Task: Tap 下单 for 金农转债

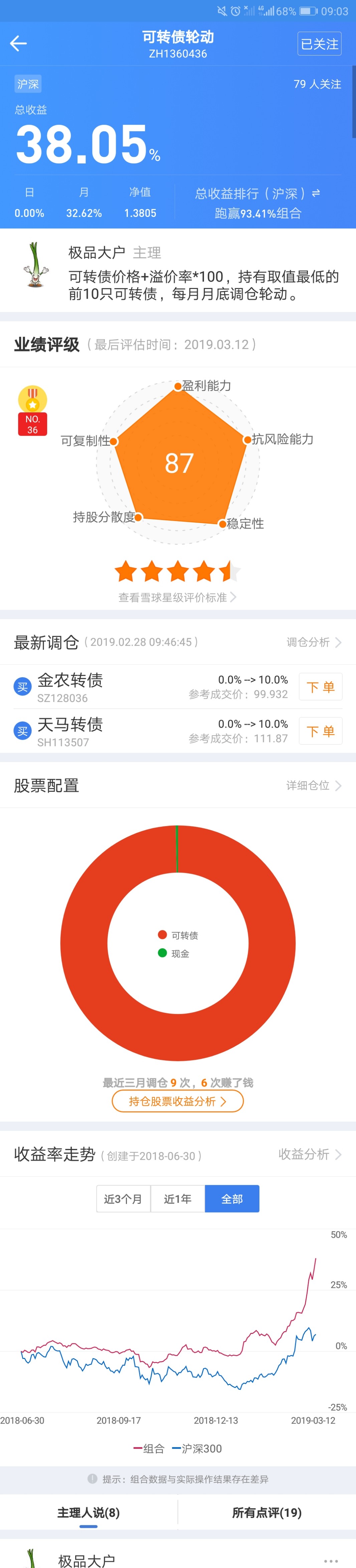Action: point(320,687)
